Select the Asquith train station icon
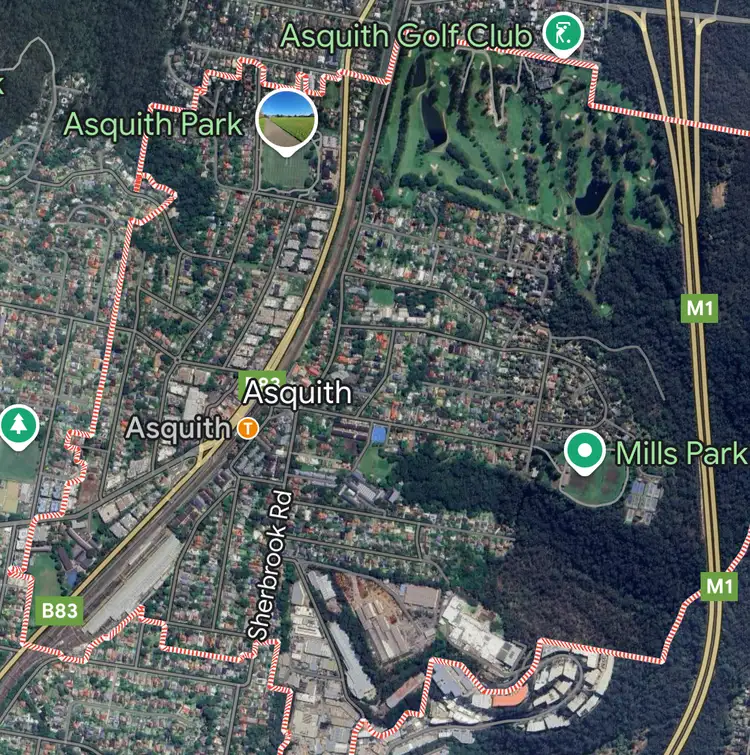Viewport: 750px width, 755px height. 247,428
